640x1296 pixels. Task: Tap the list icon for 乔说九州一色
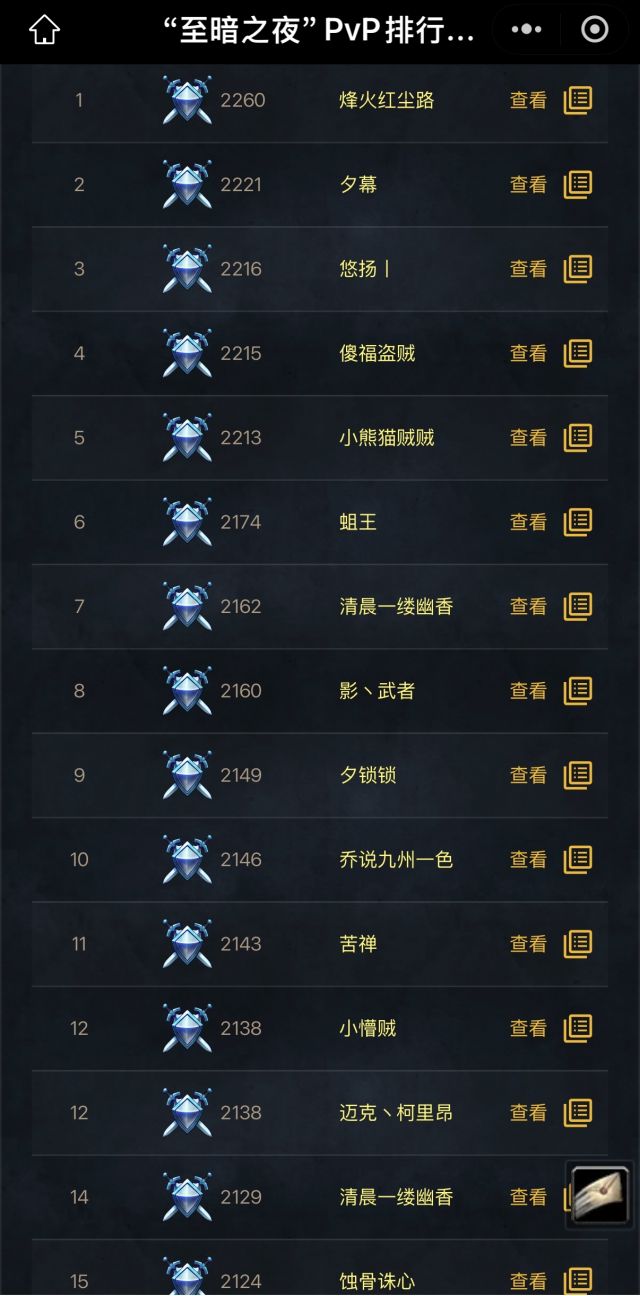(x=578, y=859)
